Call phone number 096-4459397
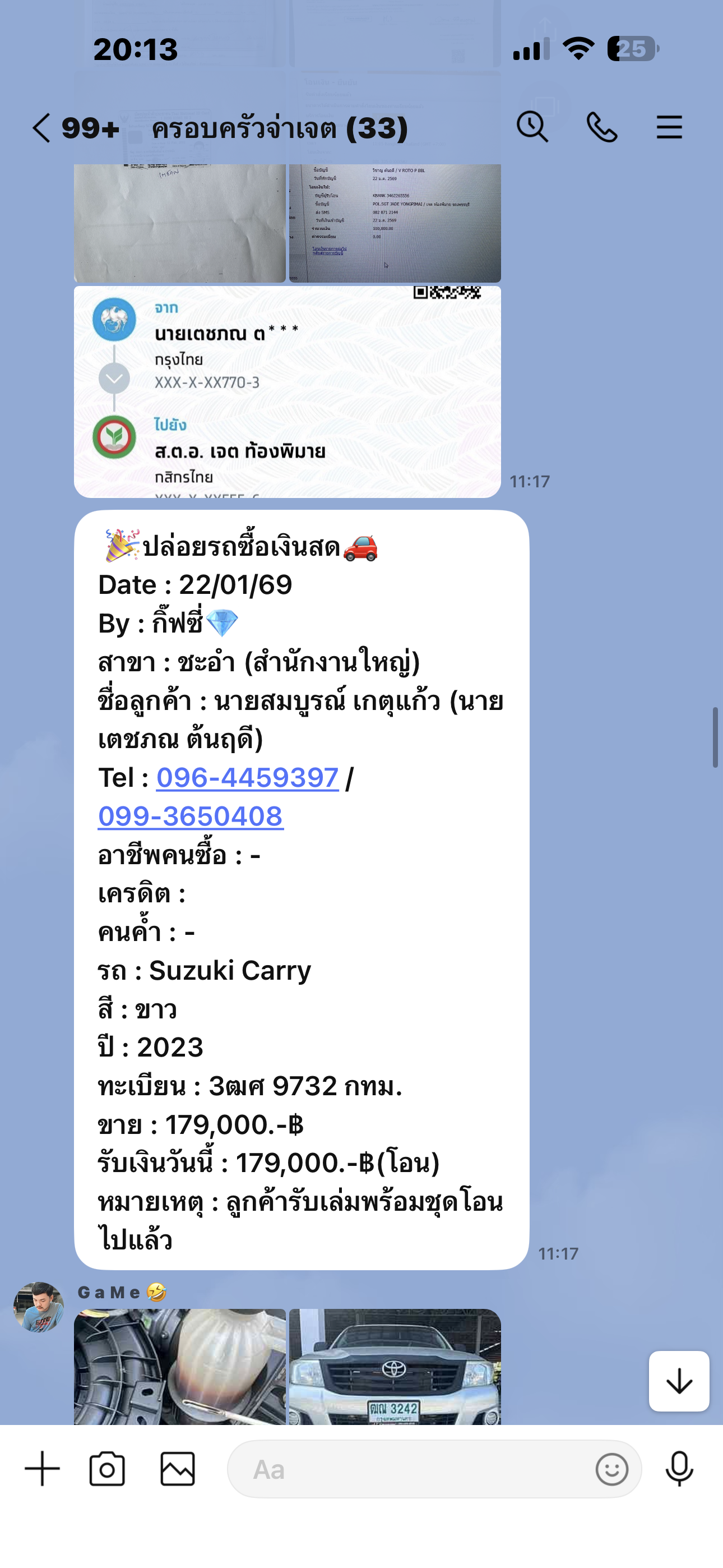 tap(247, 778)
